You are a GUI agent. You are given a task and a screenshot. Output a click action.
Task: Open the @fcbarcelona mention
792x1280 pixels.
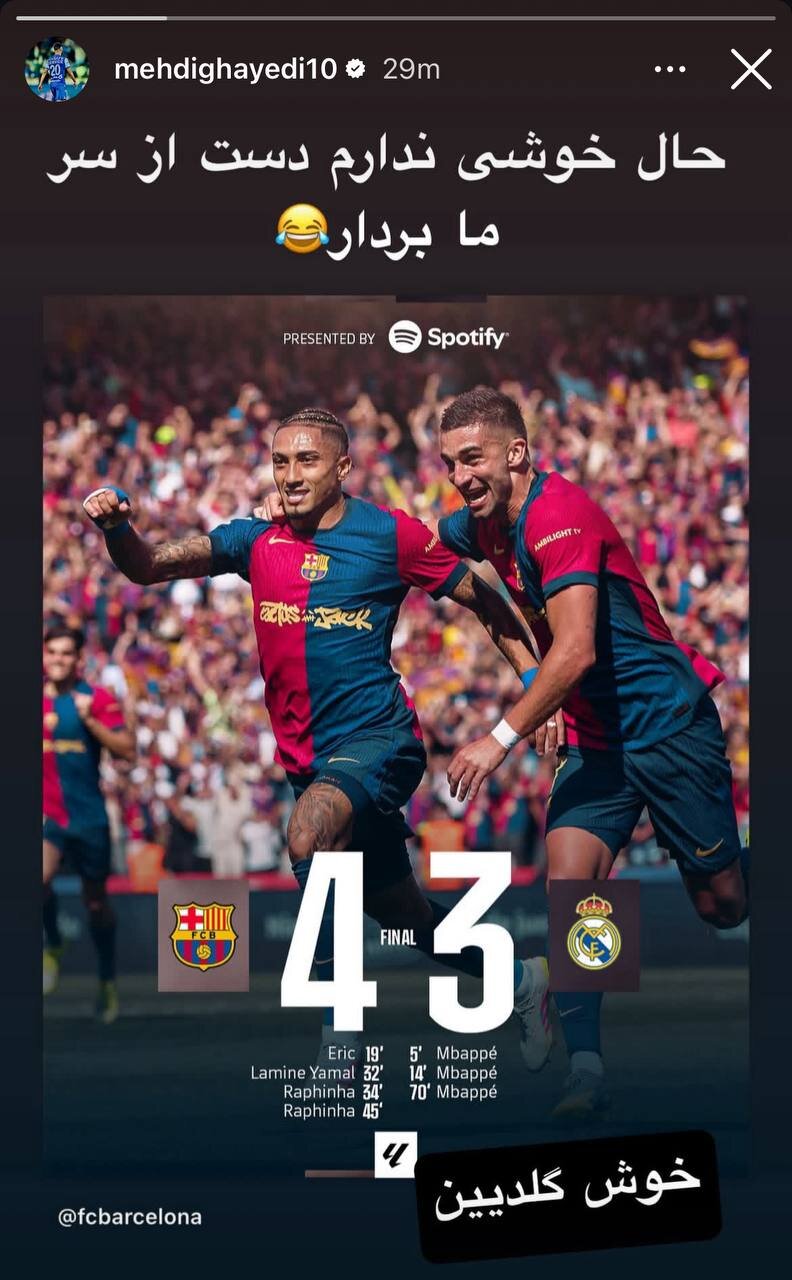pos(130,1217)
